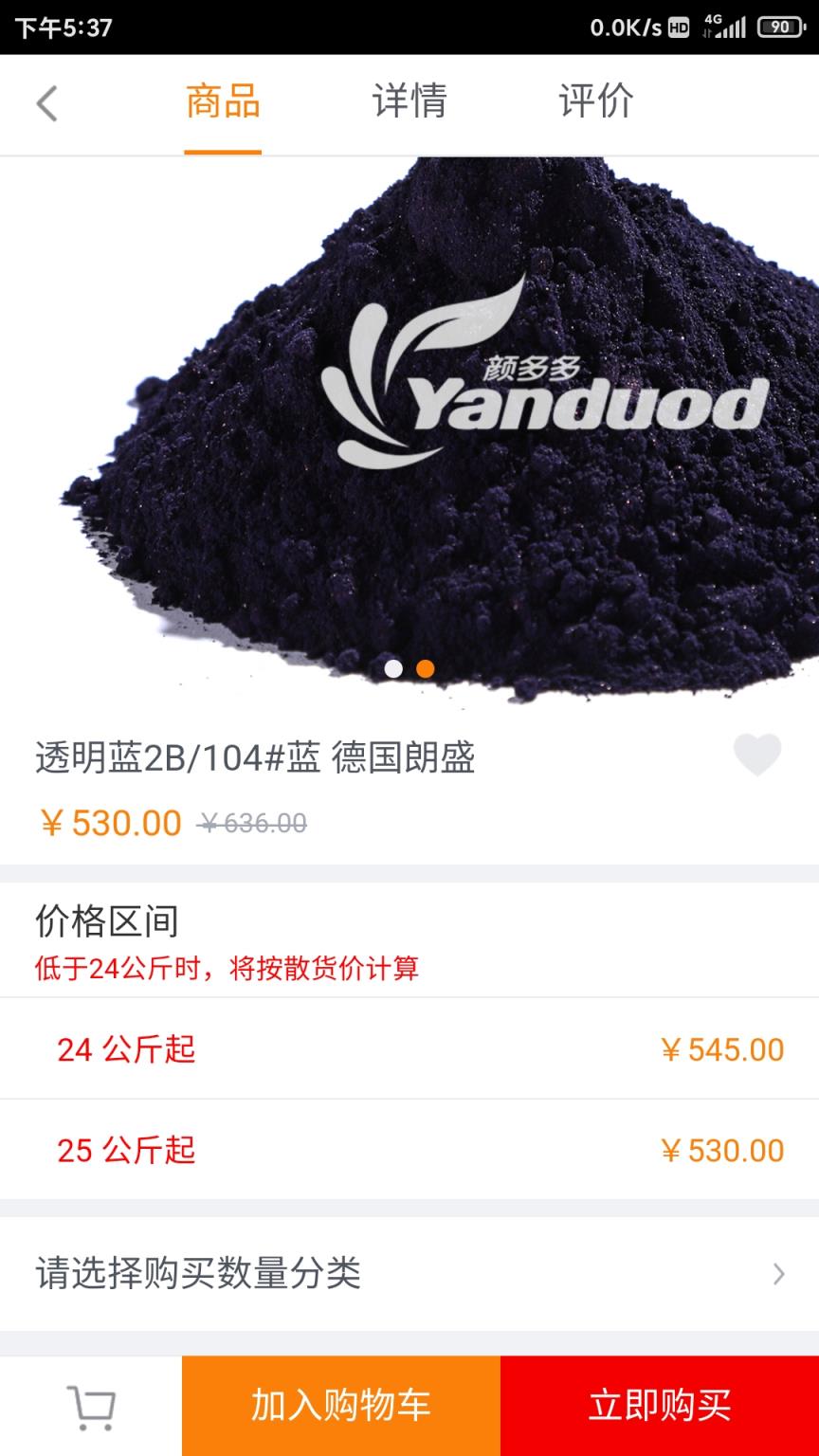819x1456 pixels.
Task: Switch to the 评价 tab
Action: (594, 102)
